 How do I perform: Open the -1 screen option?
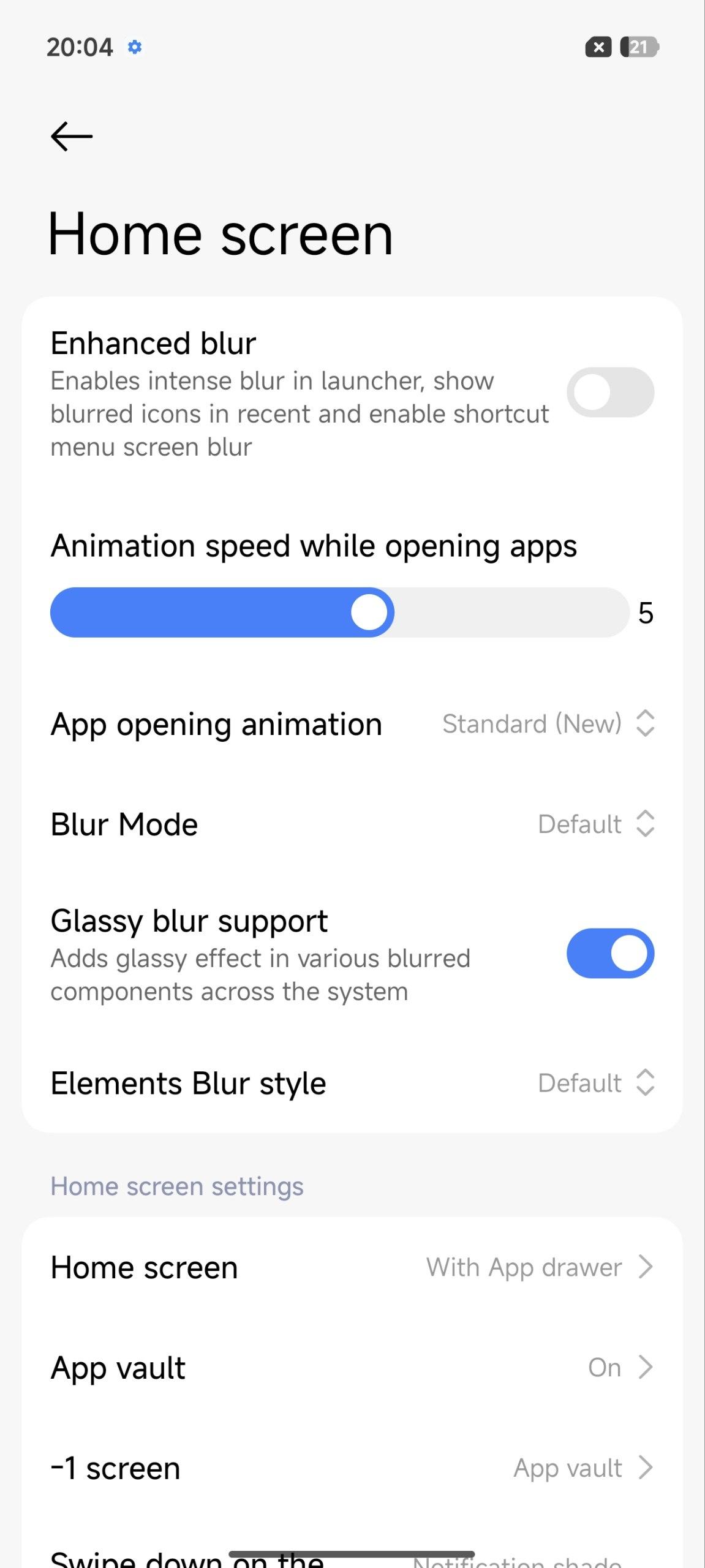(x=352, y=1468)
